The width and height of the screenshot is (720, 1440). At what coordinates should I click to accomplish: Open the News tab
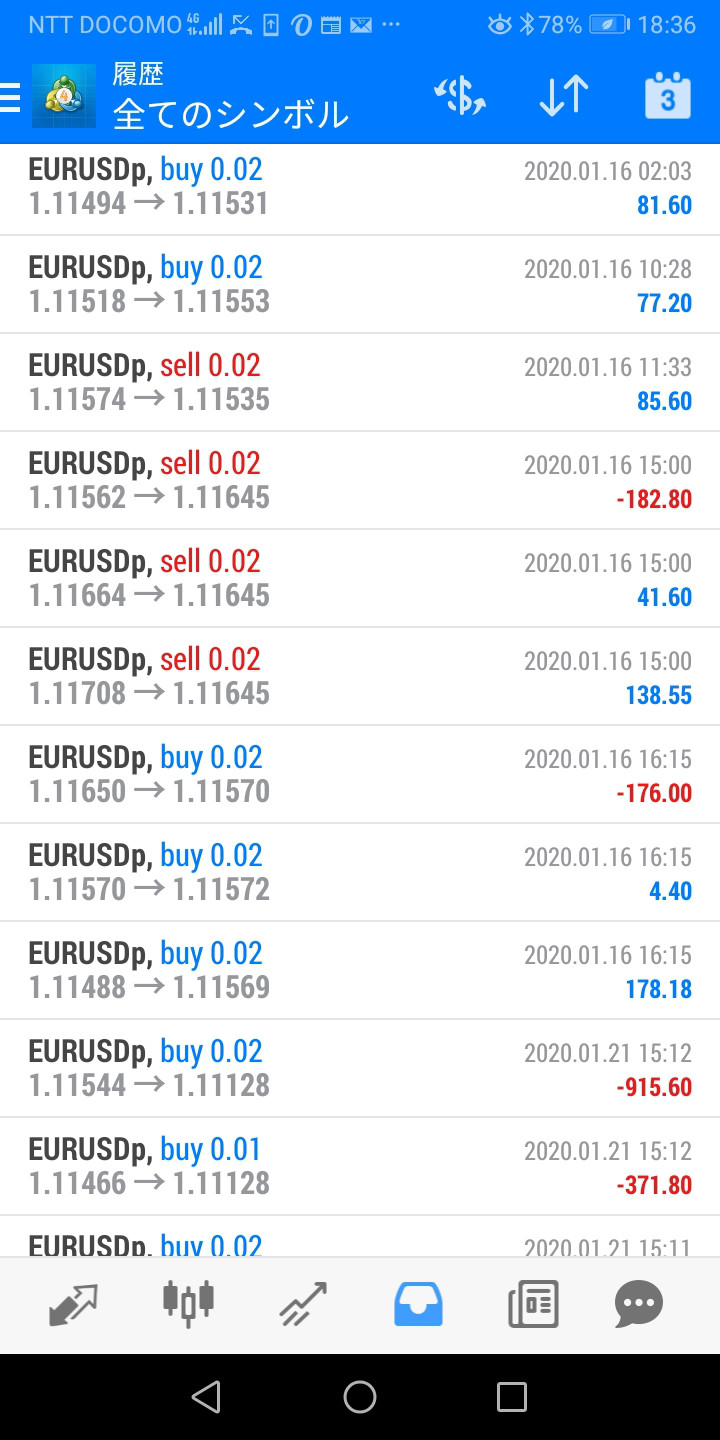click(x=533, y=1304)
